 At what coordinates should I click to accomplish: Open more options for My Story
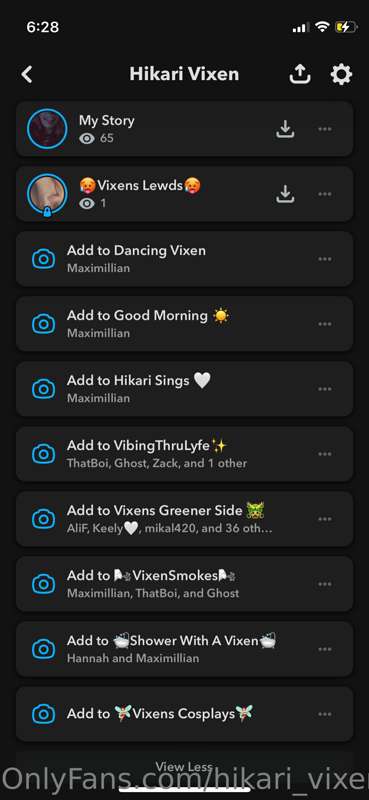[x=325, y=129]
